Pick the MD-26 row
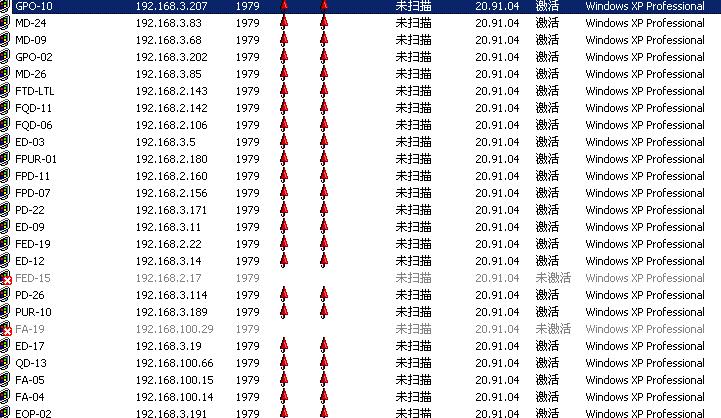The width and height of the screenshot is (721, 418). (x=31, y=74)
